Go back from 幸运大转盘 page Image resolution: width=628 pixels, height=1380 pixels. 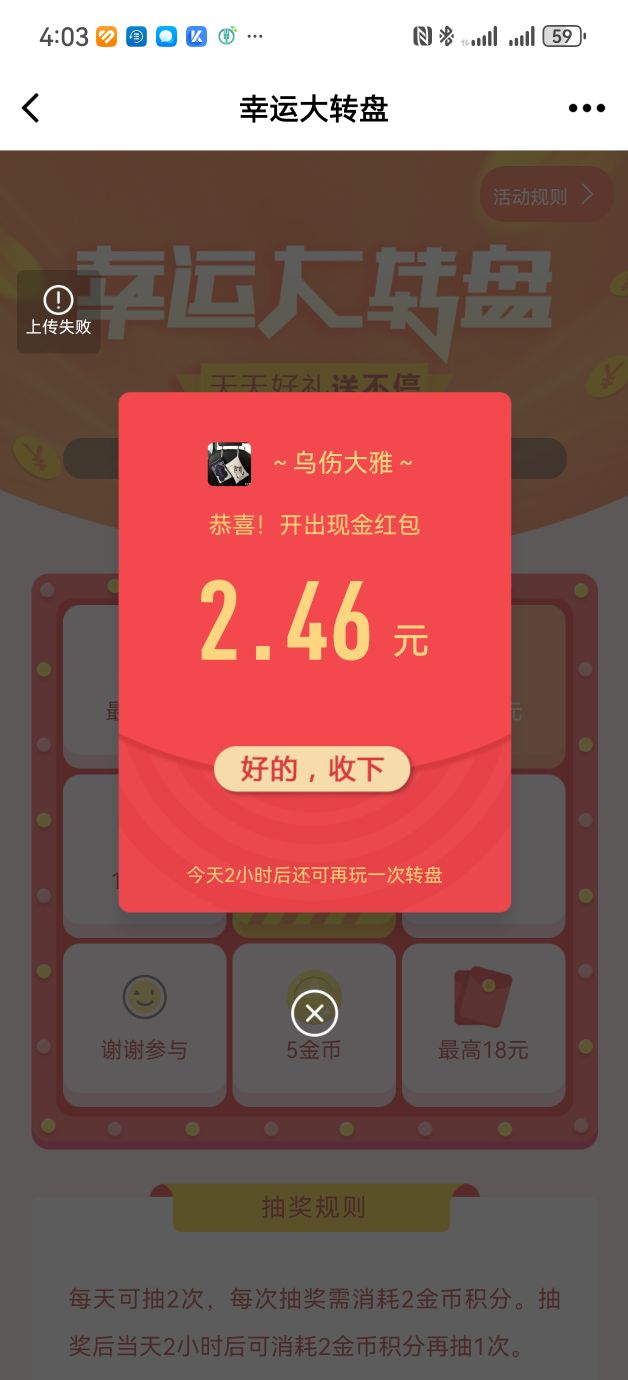31,108
